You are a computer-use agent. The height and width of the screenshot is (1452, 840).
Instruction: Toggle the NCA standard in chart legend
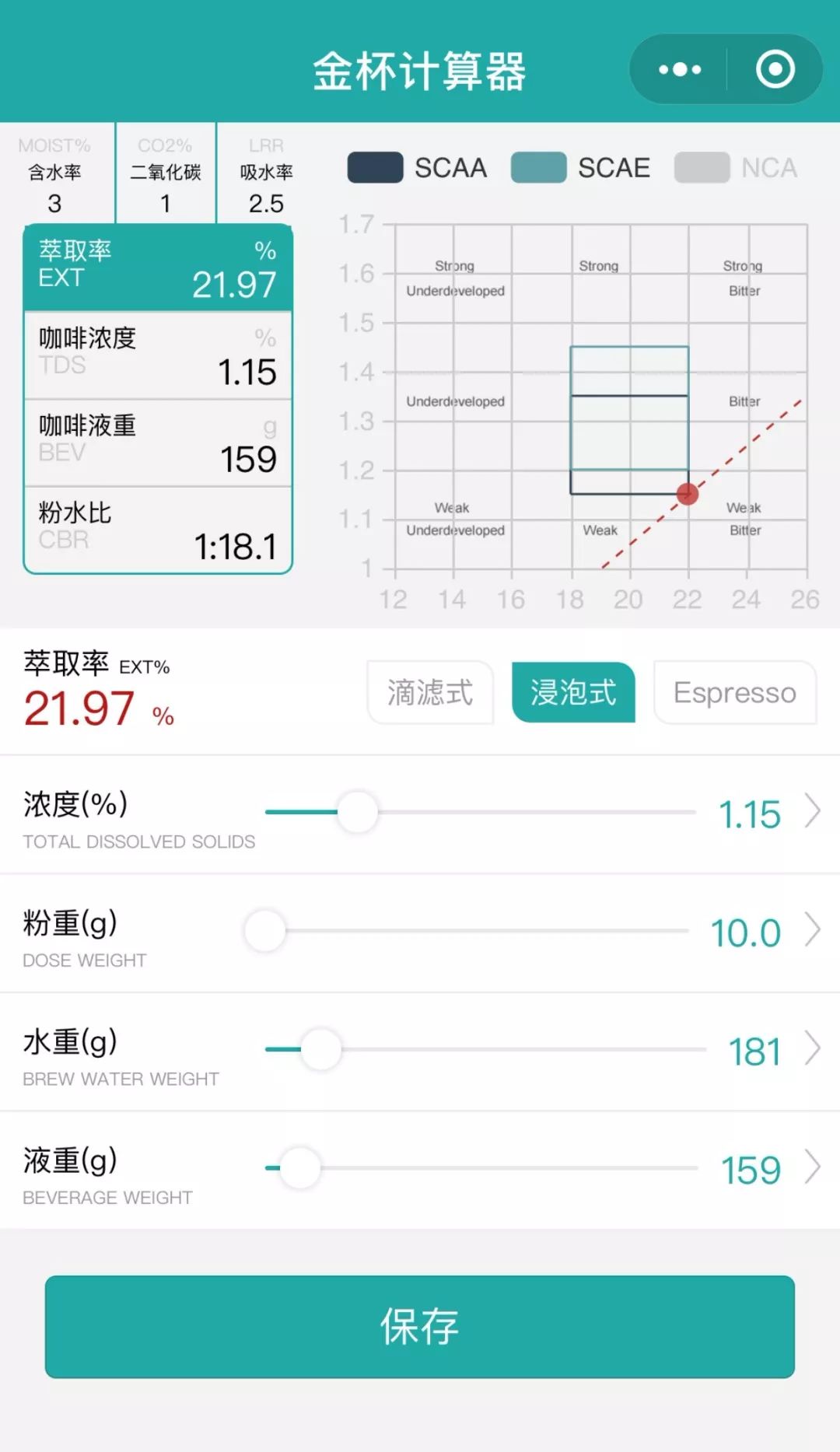pos(737,168)
